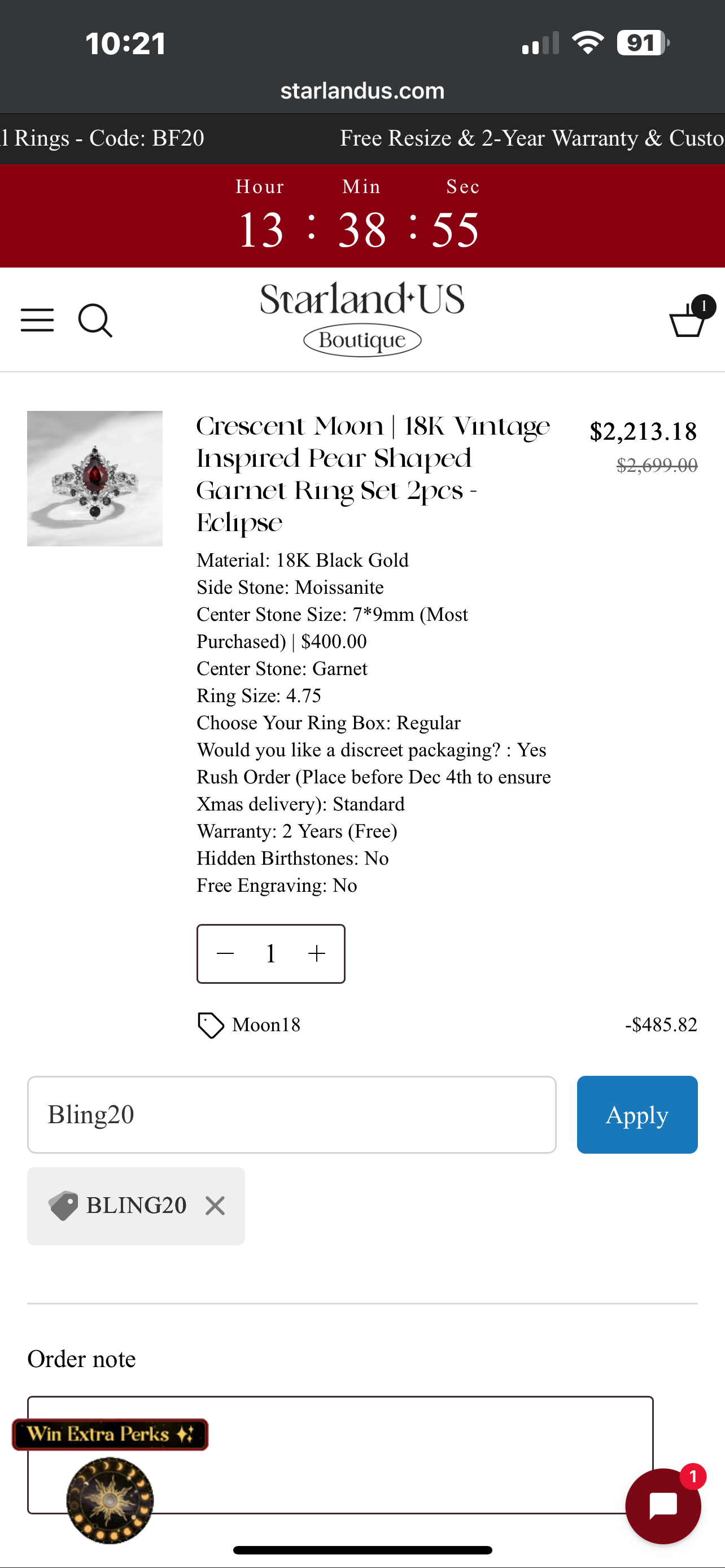The width and height of the screenshot is (725, 1568).
Task: Open the search icon
Action: pos(95,320)
